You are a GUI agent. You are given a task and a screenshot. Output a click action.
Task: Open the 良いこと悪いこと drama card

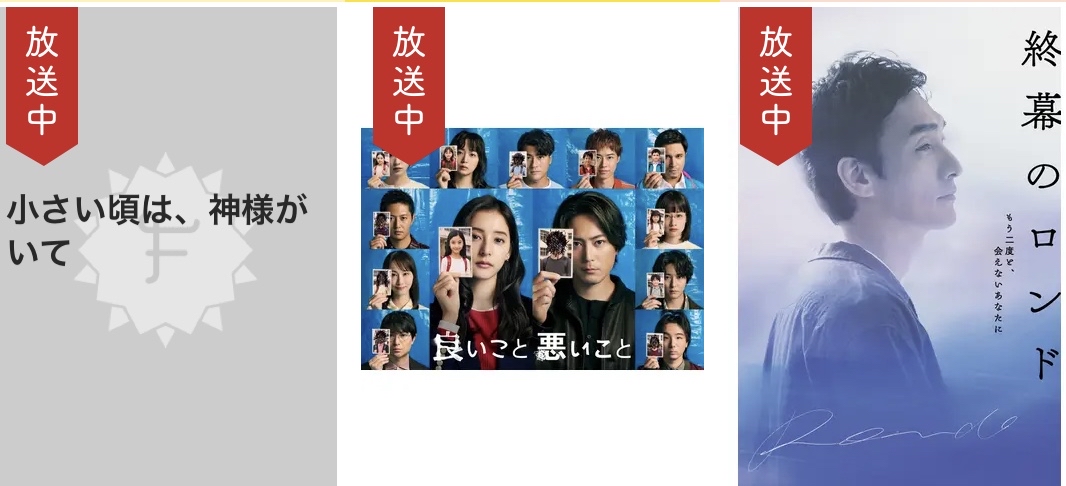[x=532, y=249]
